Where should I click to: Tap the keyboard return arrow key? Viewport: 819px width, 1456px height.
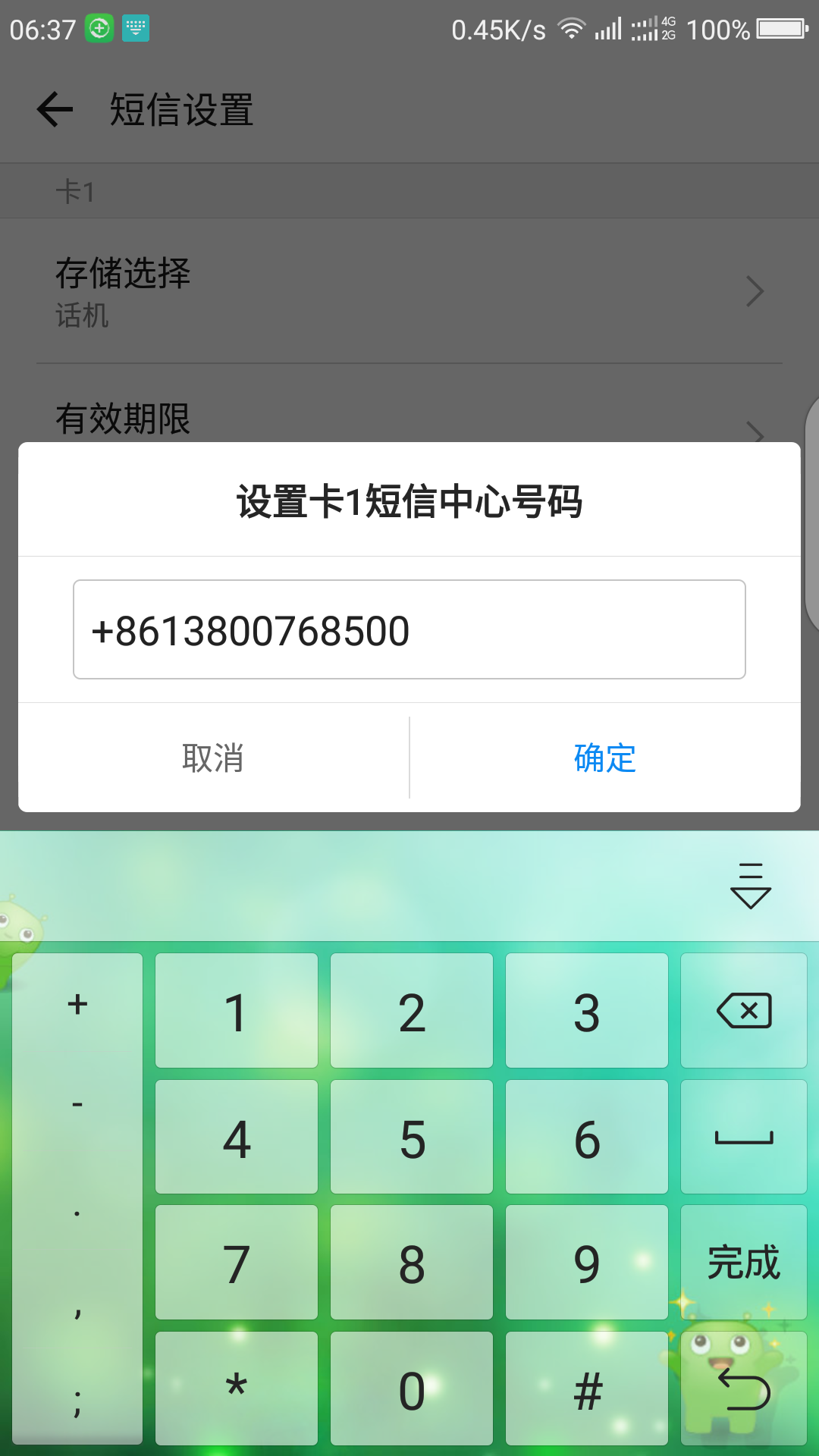pyautogui.click(x=744, y=1389)
